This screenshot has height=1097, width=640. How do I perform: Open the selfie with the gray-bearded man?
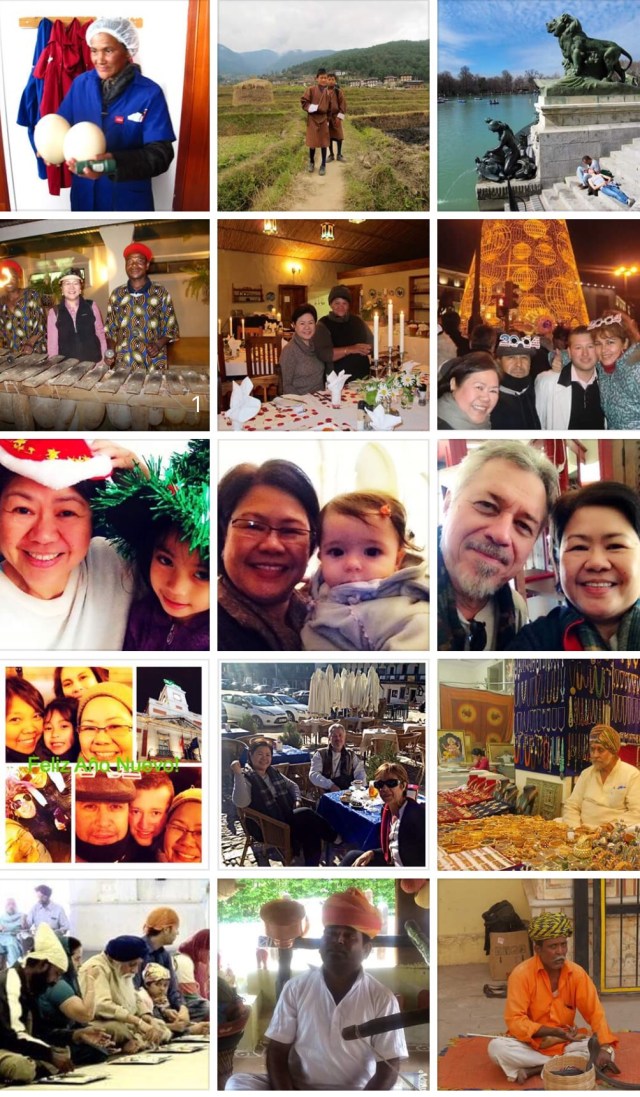point(538,545)
